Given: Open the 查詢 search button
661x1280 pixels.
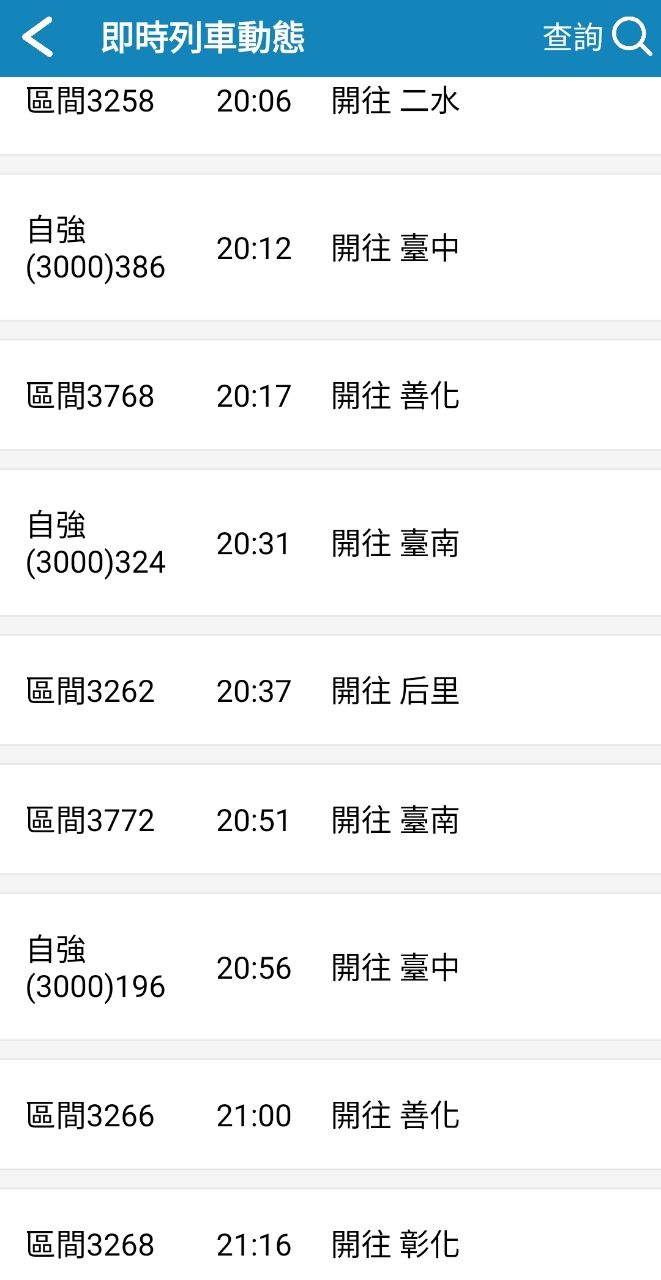Looking at the screenshot, I should pyautogui.click(x=597, y=38).
